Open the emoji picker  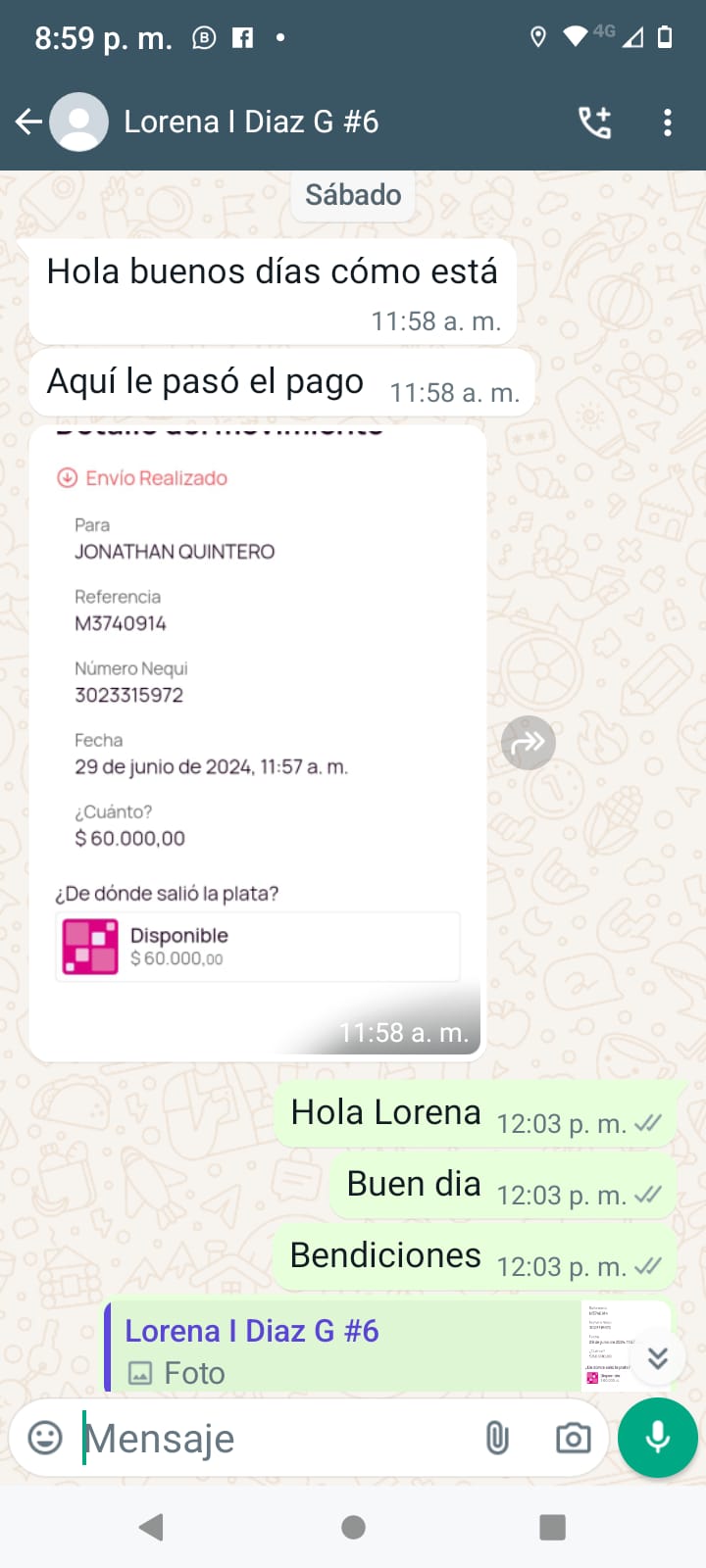pyautogui.click(x=45, y=1438)
